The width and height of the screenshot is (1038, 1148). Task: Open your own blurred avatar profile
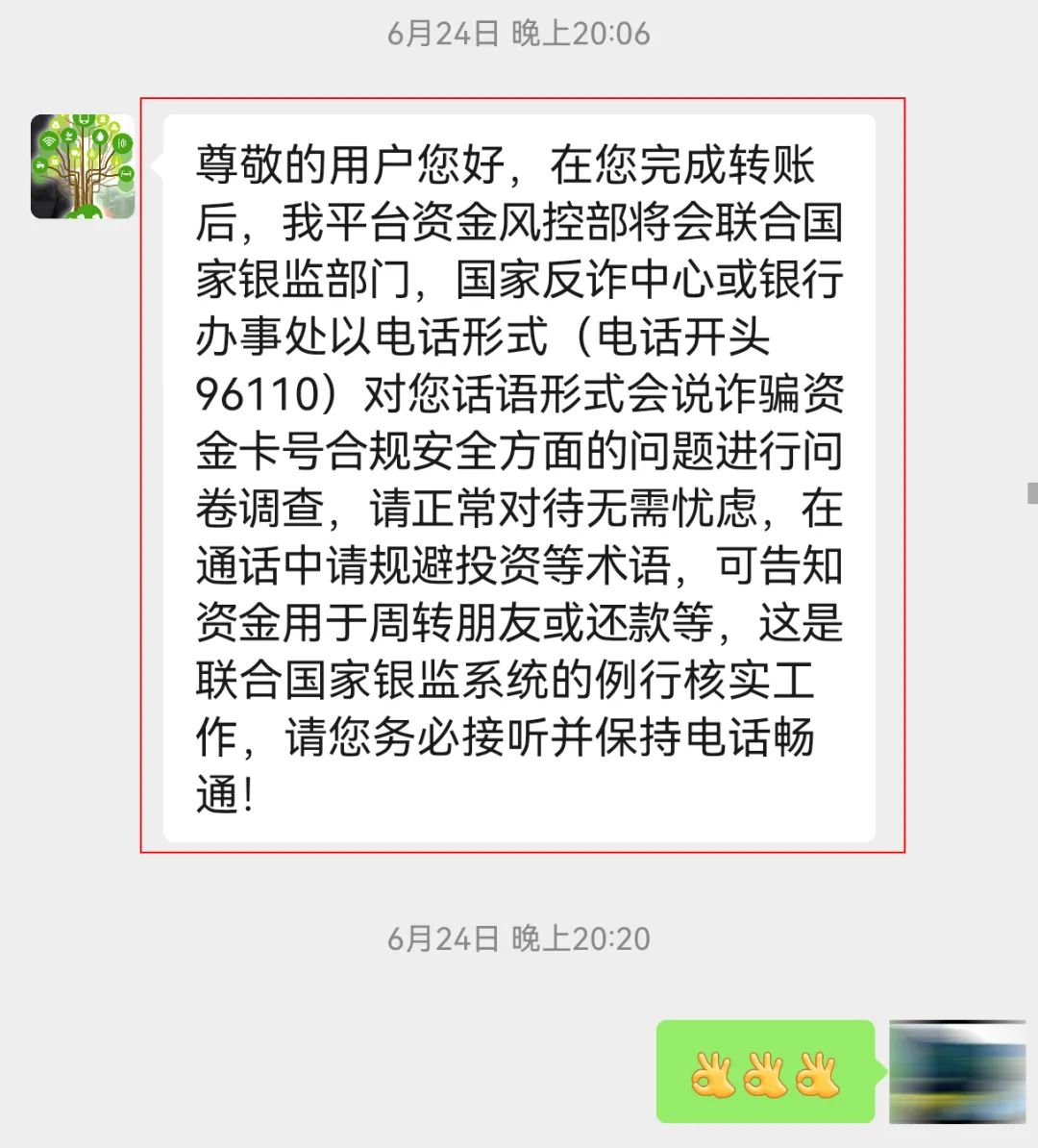(957, 1071)
